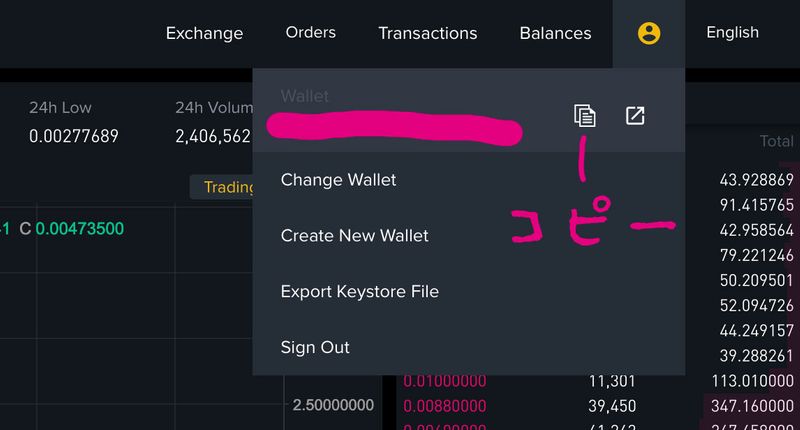Copy the wallet address

[x=585, y=116]
